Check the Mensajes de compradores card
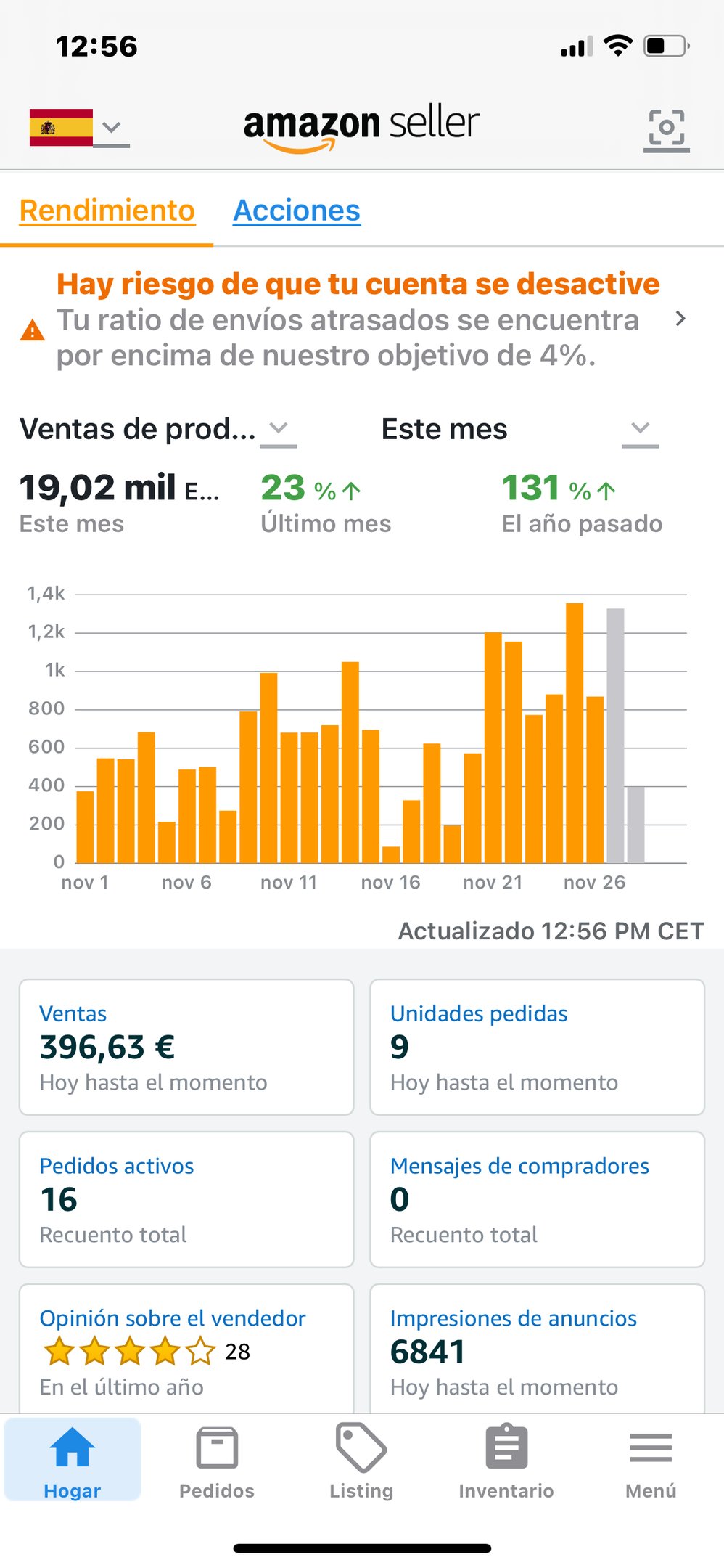The image size is (724, 1568). coord(537,1199)
